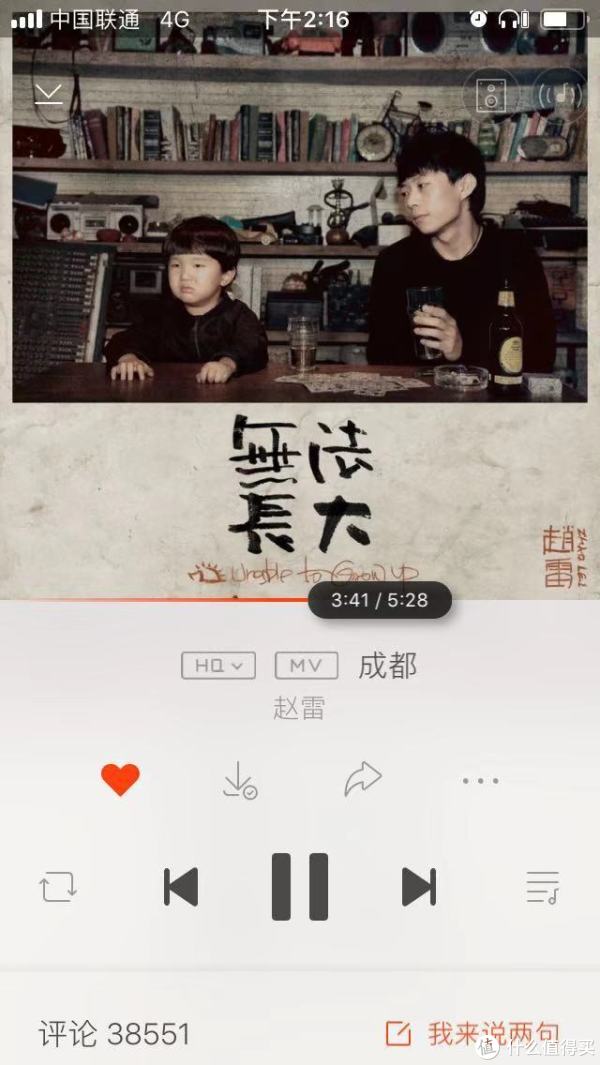The width and height of the screenshot is (600, 1065).
Task: Open the speaker output icon
Action: [491, 95]
